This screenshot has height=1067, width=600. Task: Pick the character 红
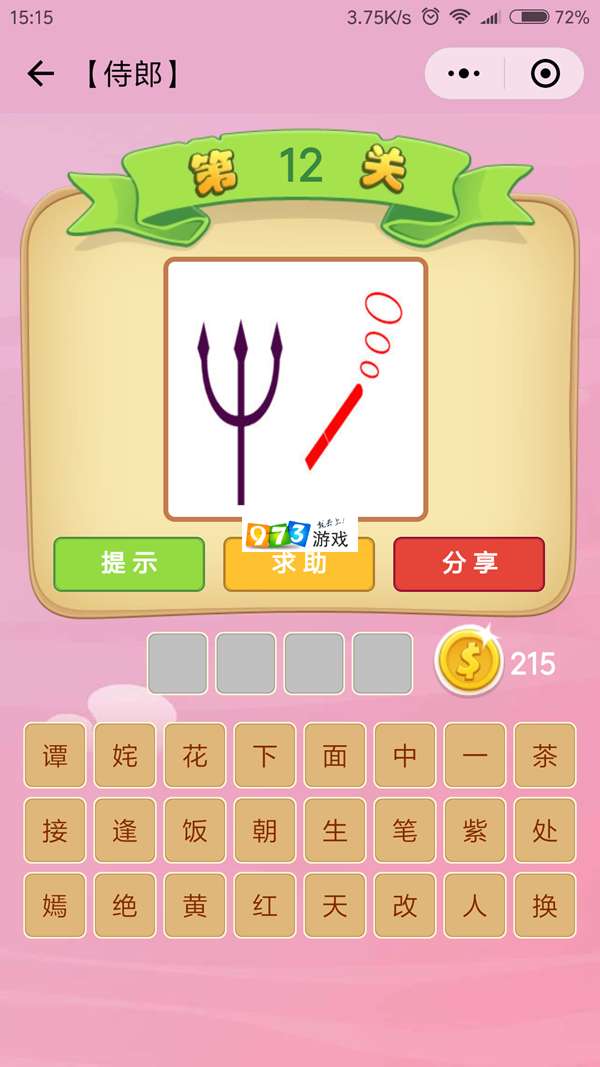(265, 905)
